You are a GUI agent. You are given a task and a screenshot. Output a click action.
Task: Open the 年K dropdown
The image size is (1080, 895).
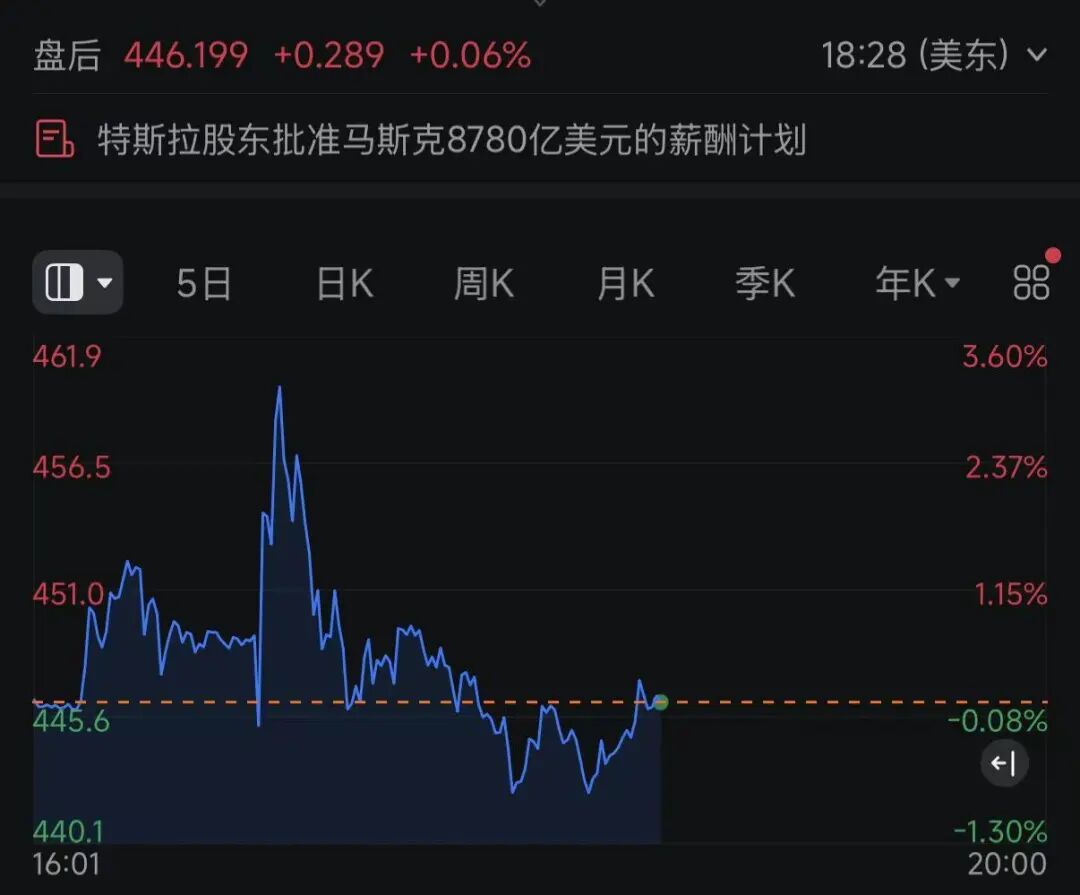coord(917,284)
